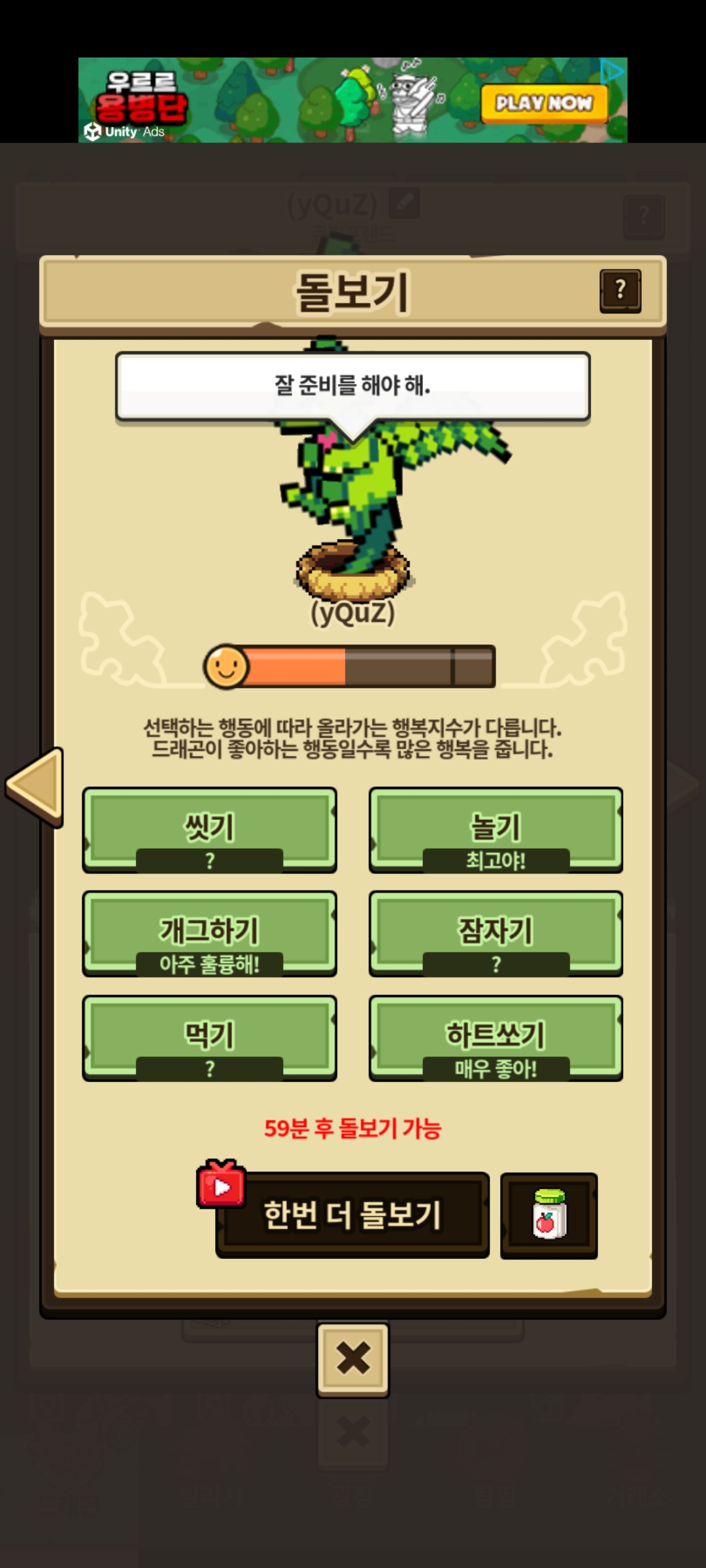Go to the previous dragon with left arrow
This screenshot has width=706, height=1568.
point(36,786)
